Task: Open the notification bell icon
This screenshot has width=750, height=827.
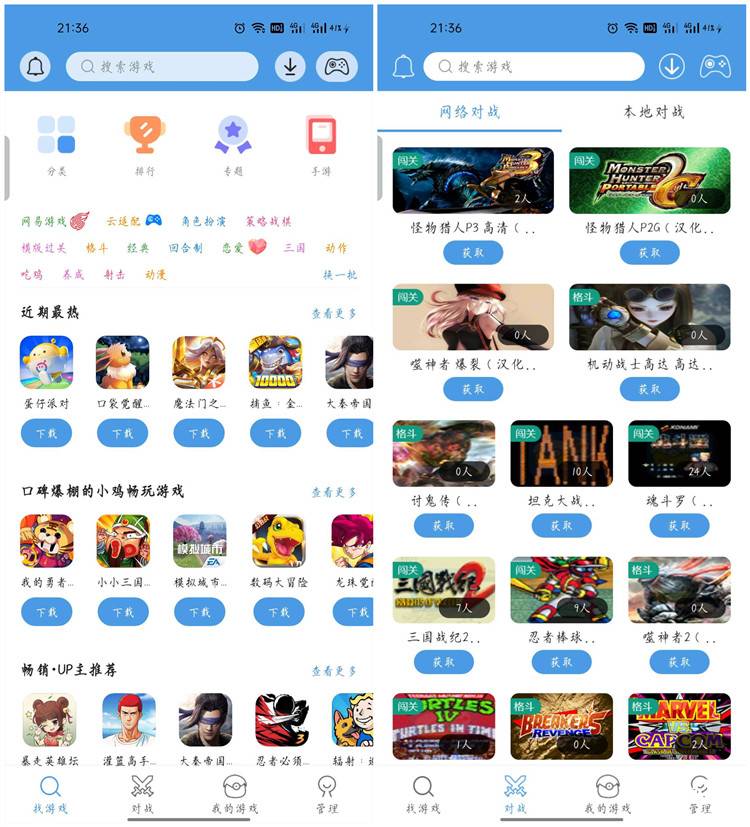Action: click(36, 66)
